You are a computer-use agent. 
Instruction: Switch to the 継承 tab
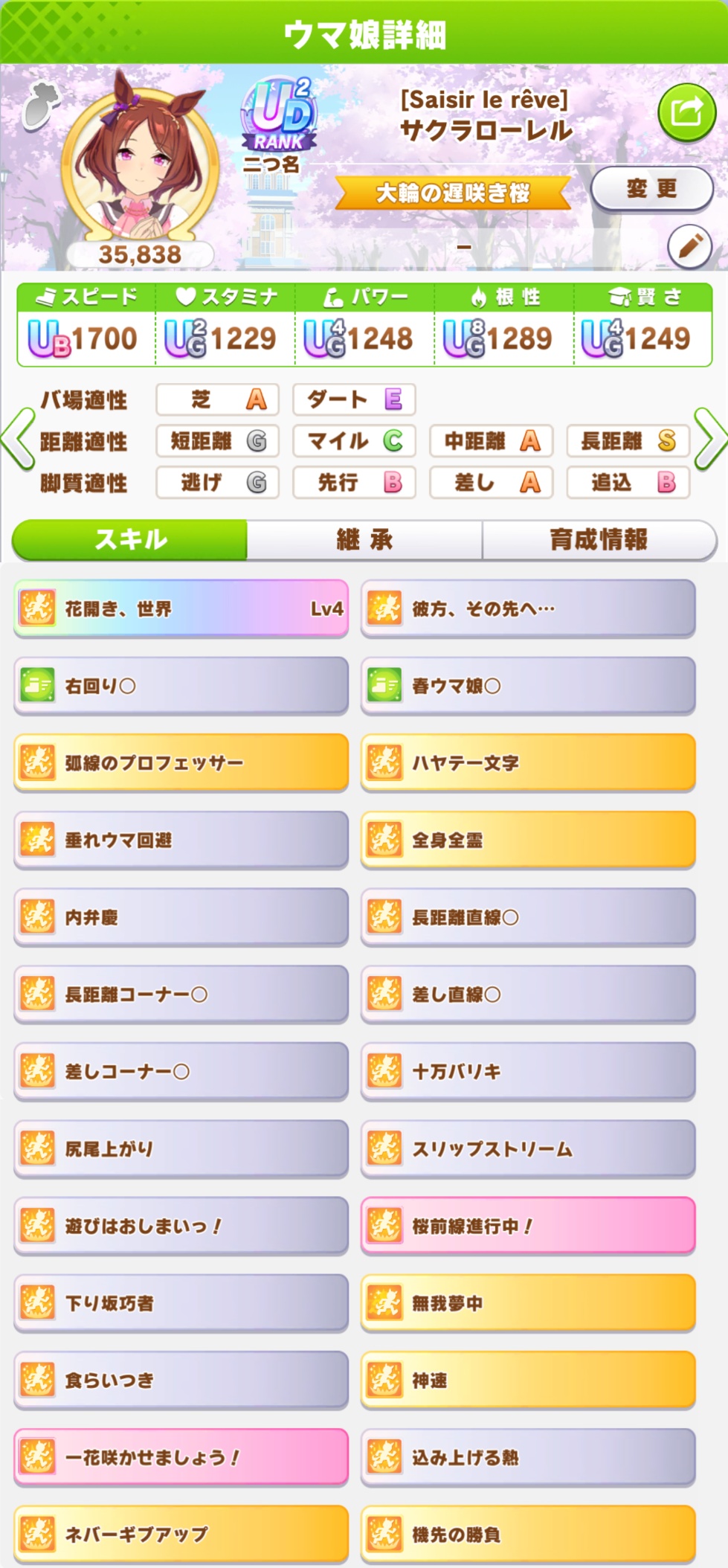pos(364,539)
